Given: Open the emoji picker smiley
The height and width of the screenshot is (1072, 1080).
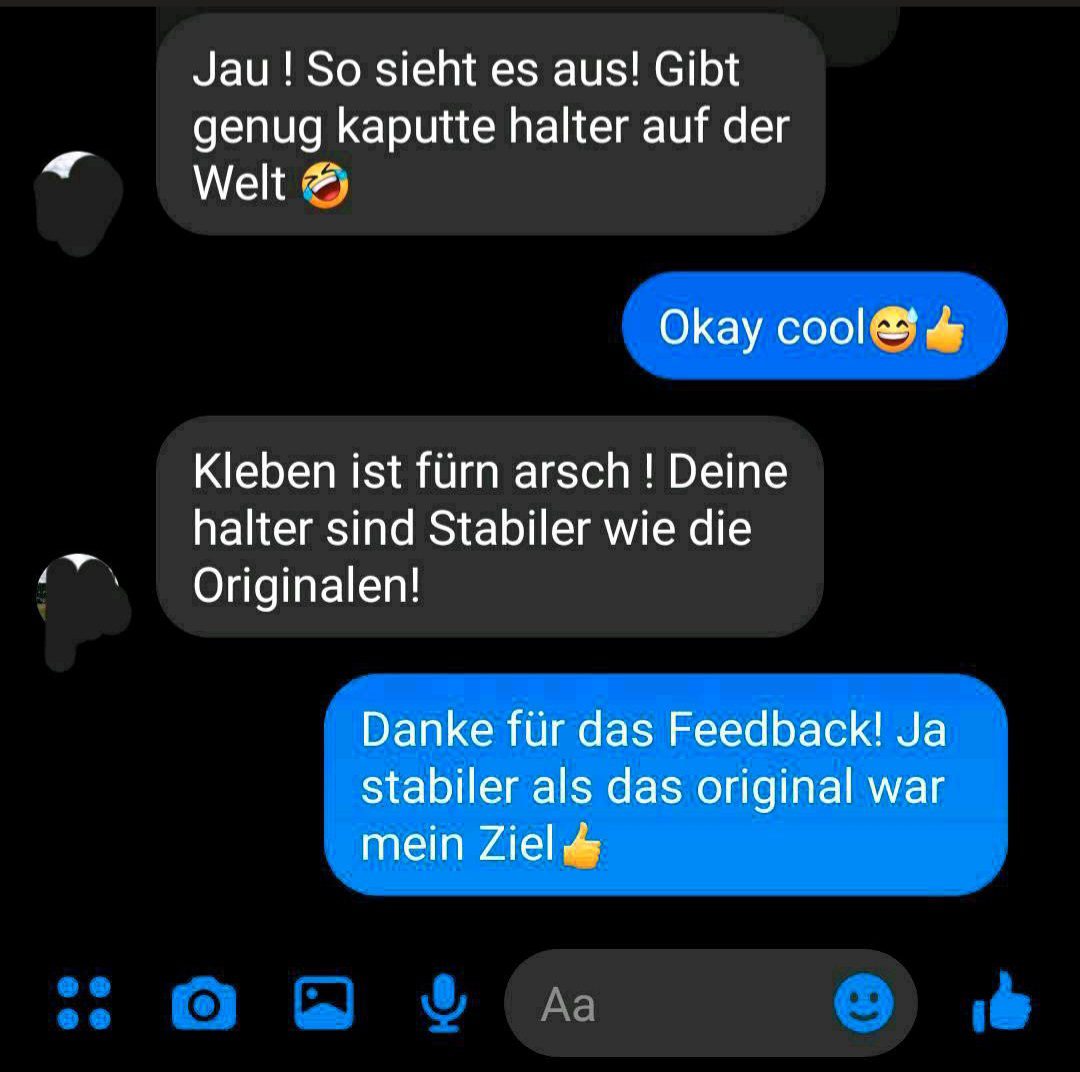Looking at the screenshot, I should tap(864, 1003).
